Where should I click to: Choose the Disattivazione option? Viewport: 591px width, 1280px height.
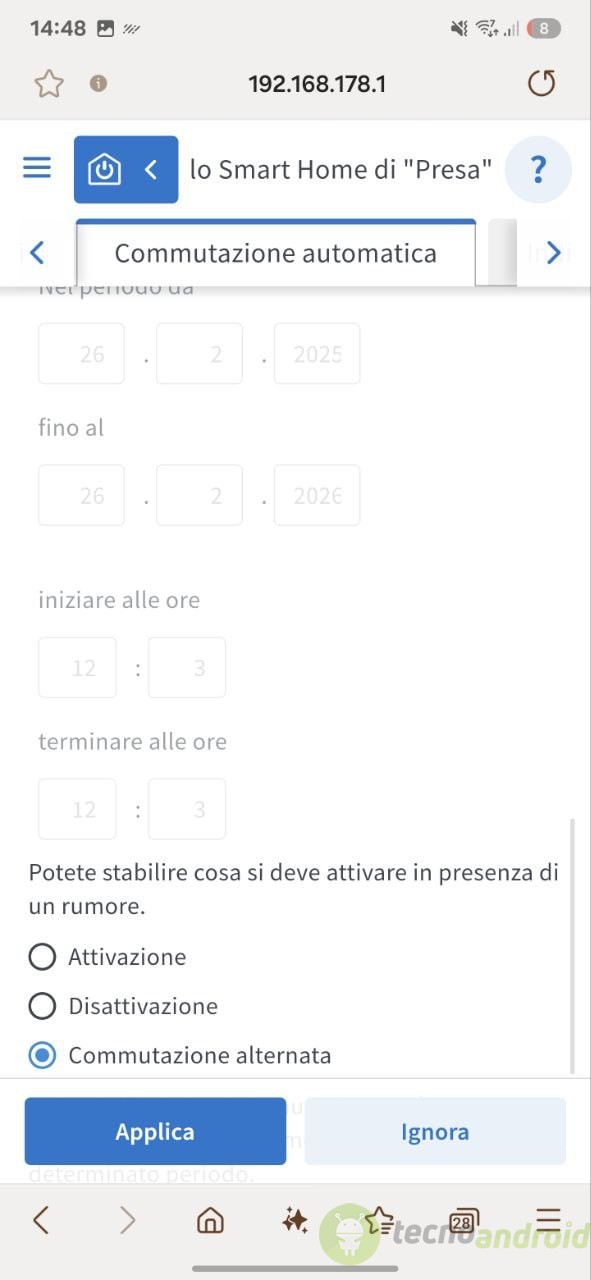click(x=123, y=1006)
